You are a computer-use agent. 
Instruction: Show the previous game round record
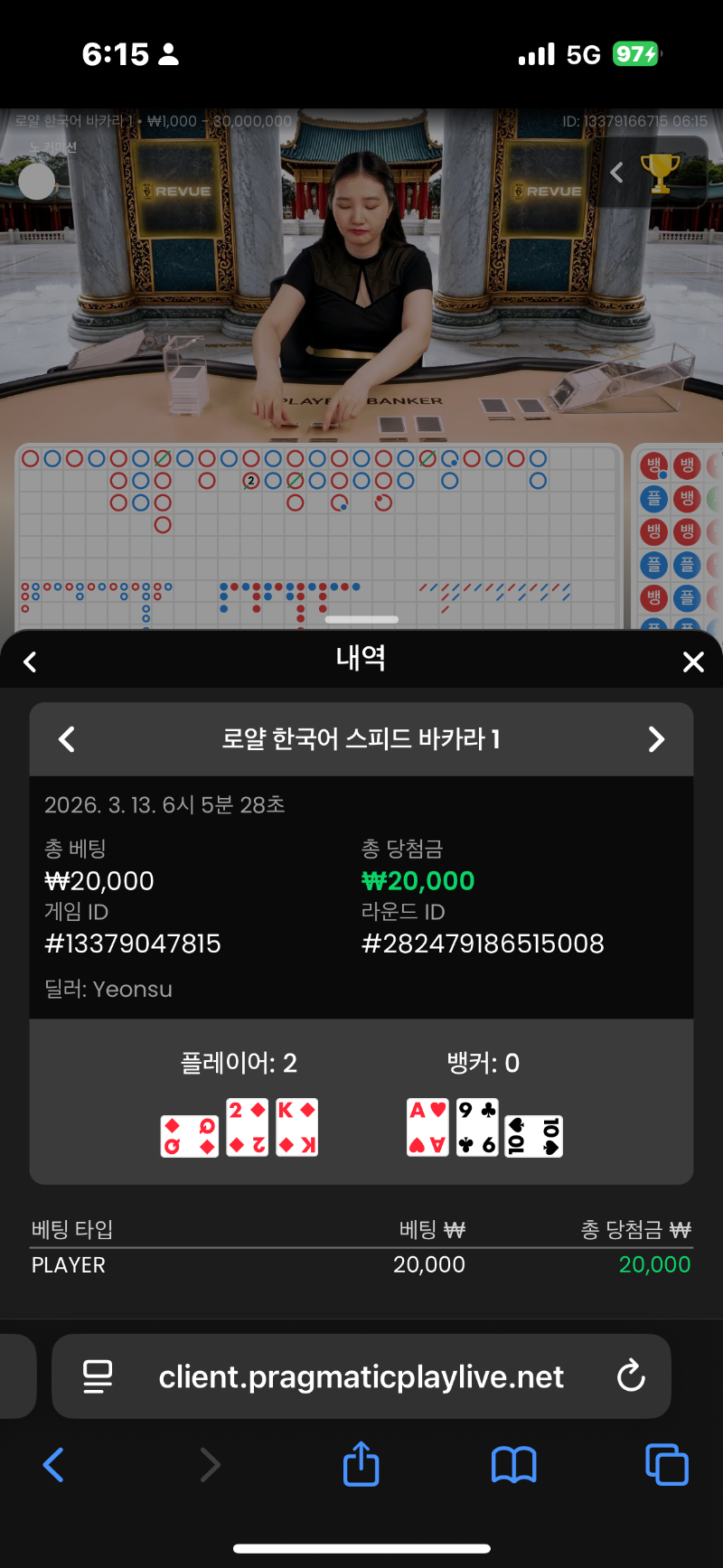click(67, 739)
